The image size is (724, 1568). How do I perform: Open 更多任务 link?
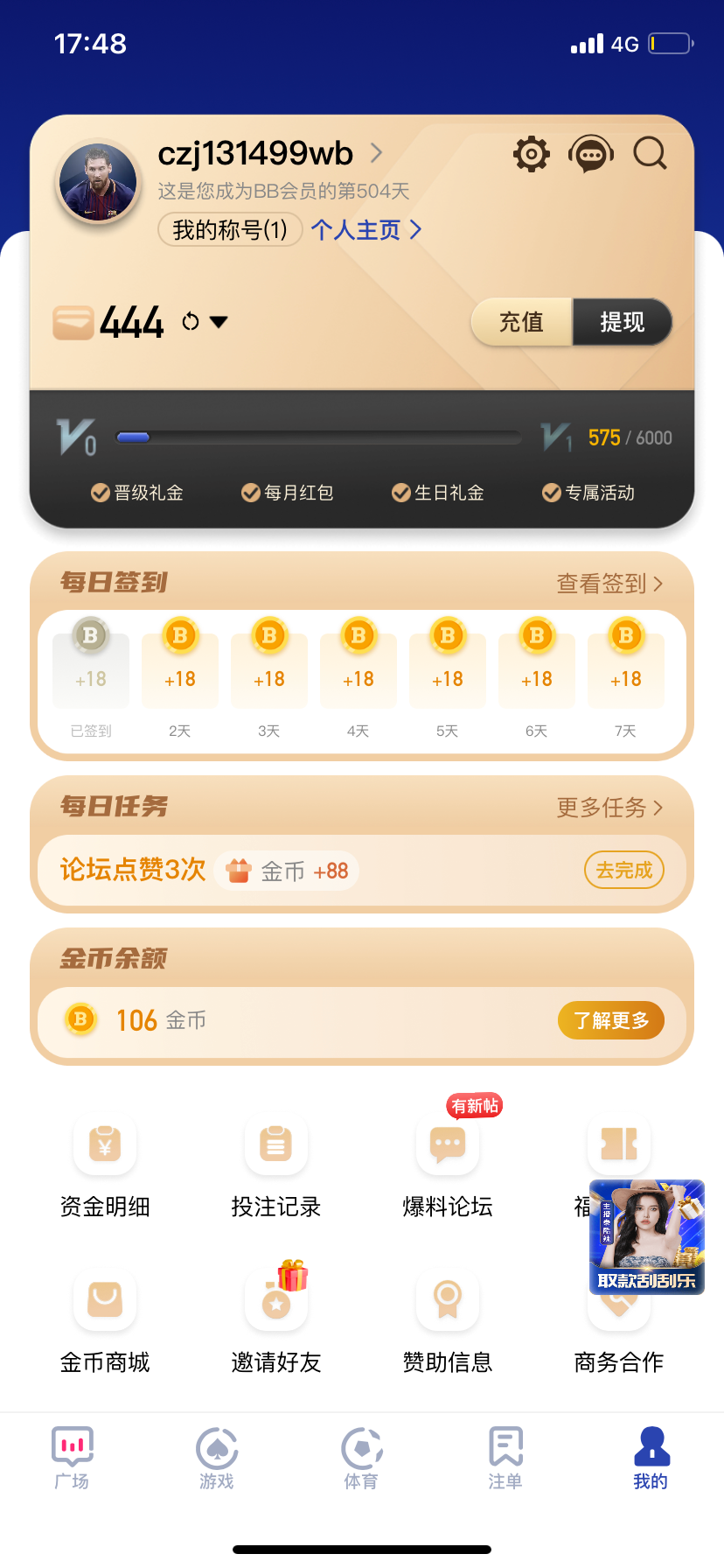[x=609, y=808]
